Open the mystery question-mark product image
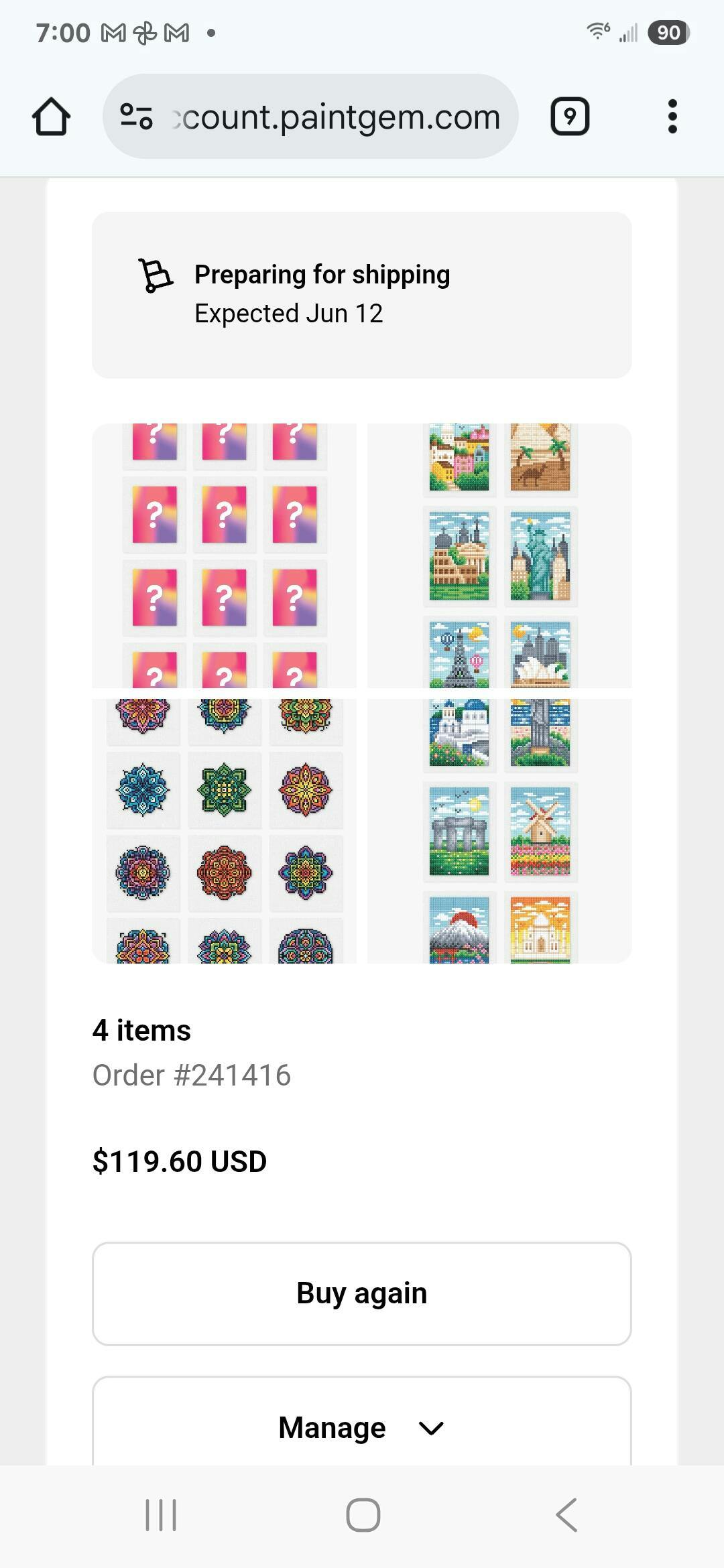Image resolution: width=724 pixels, height=1568 pixels. coord(224,556)
